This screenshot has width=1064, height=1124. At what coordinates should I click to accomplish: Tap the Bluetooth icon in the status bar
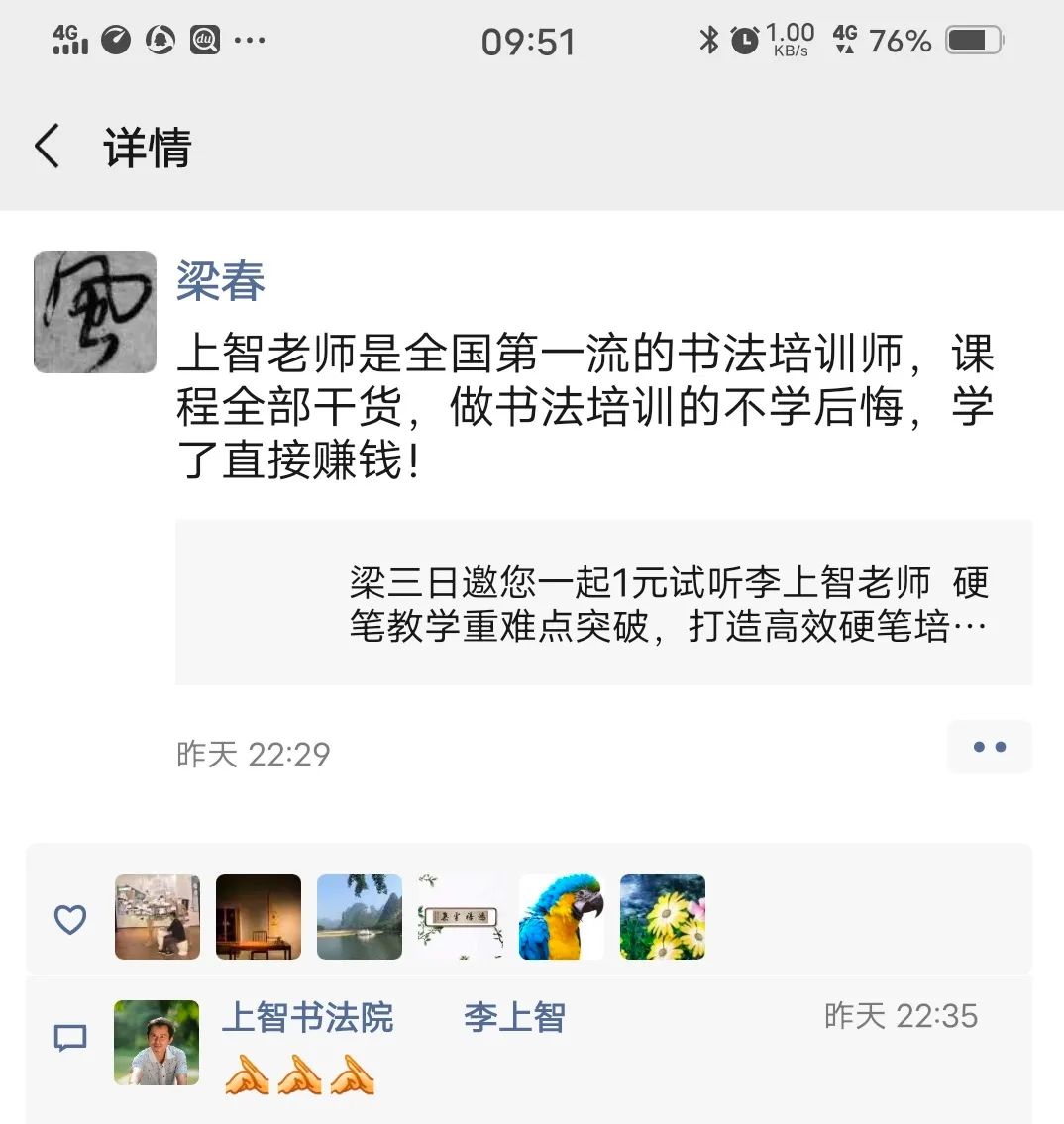point(709,40)
